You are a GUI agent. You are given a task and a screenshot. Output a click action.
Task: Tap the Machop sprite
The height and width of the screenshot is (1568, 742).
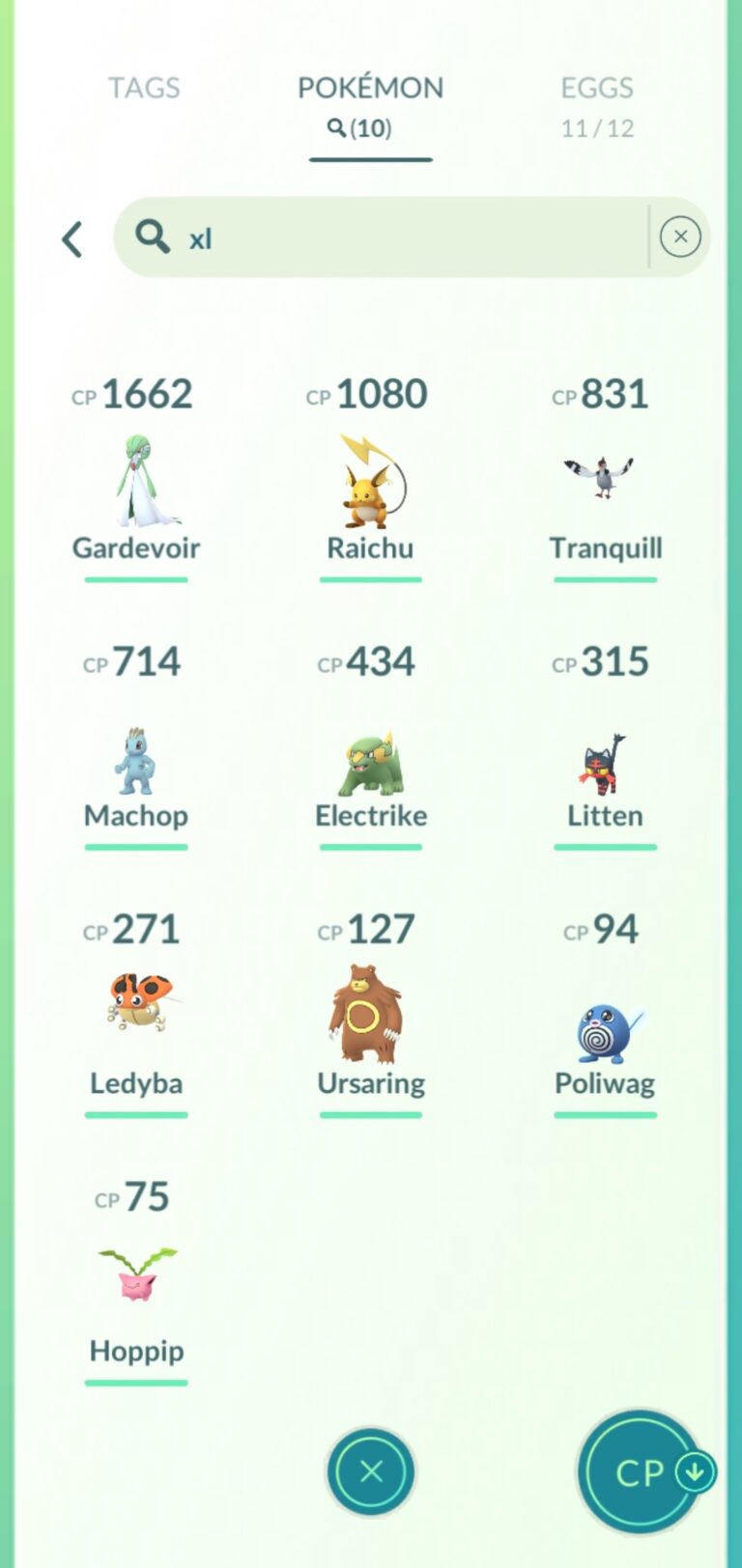[x=135, y=758]
